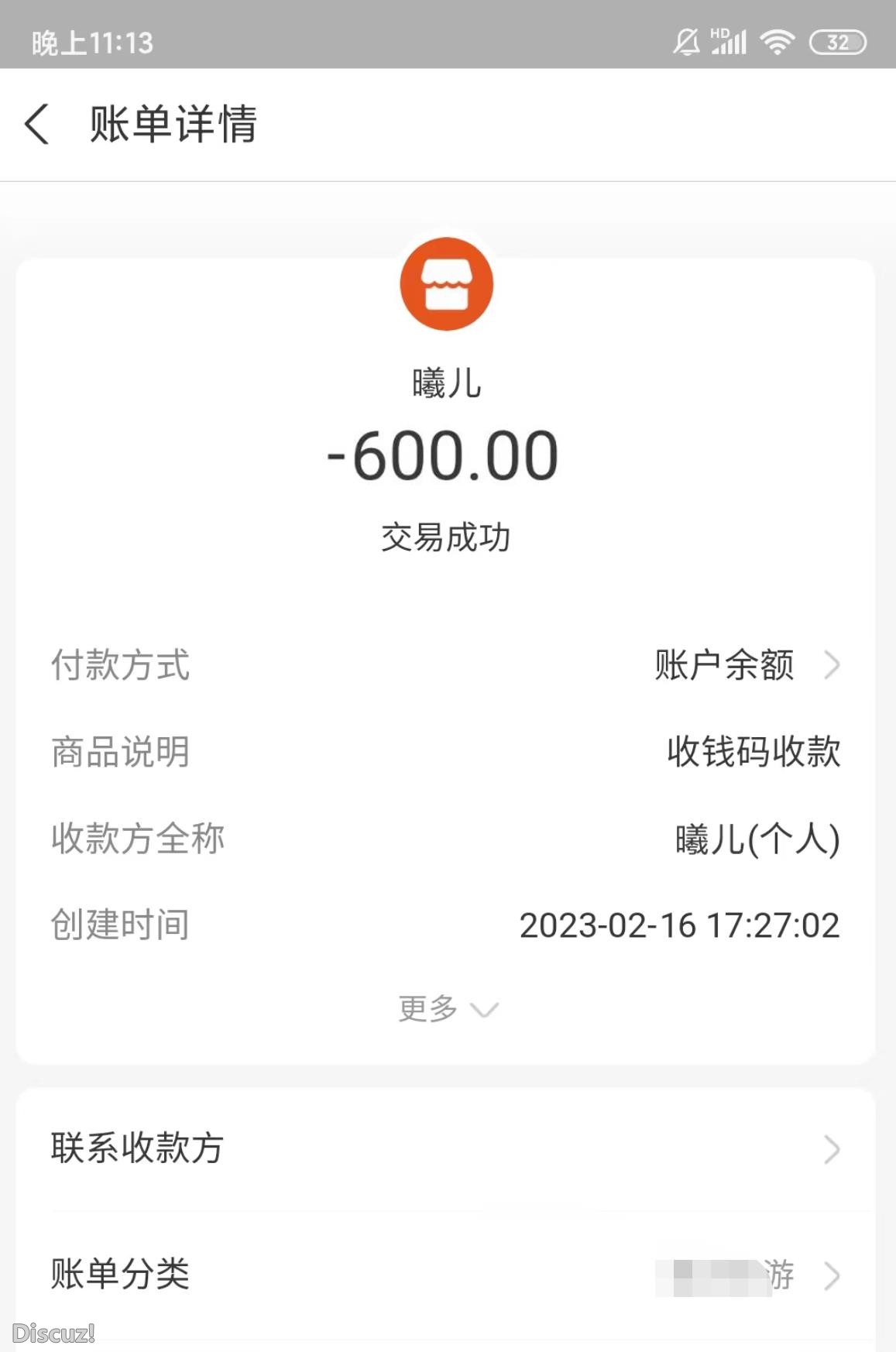Expand the 更多 section
Screen dimensions: 896x1352
click(448, 1007)
